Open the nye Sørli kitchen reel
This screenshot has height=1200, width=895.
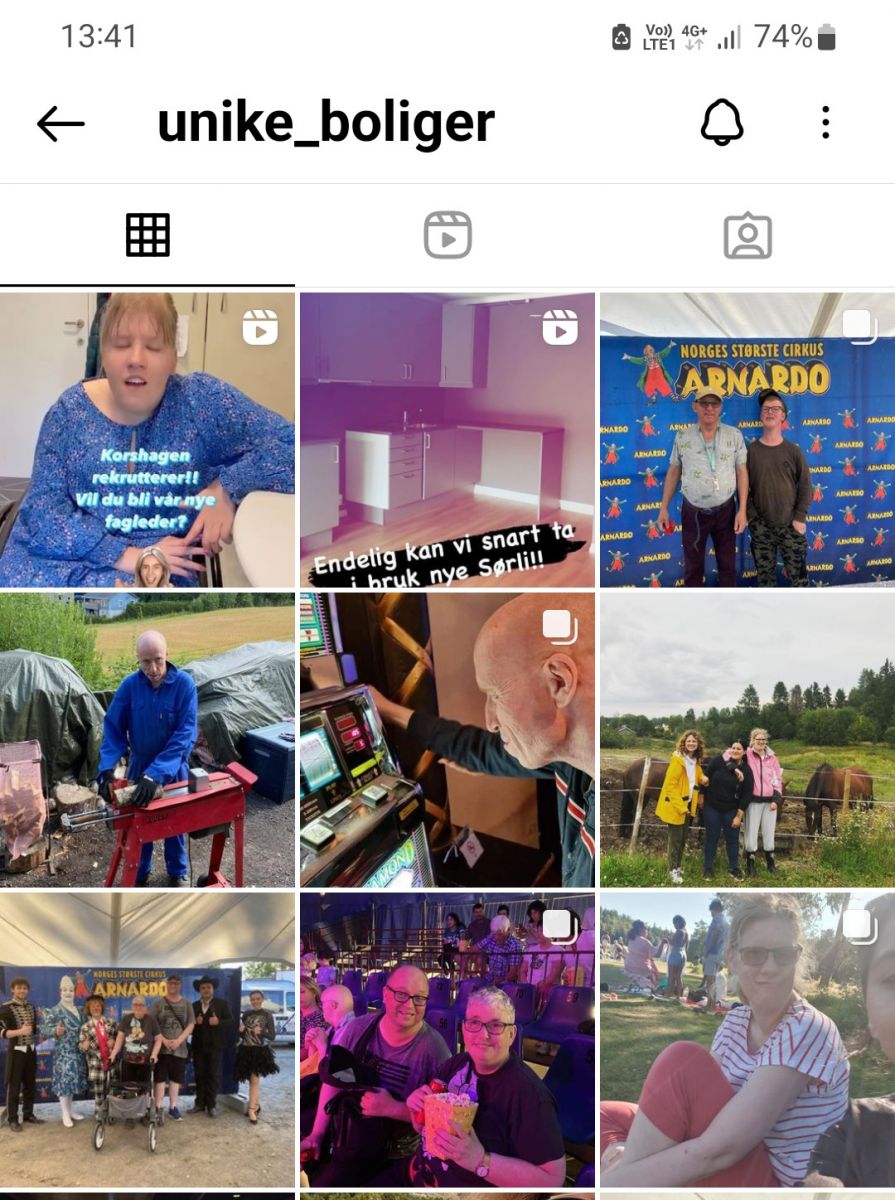click(x=447, y=440)
